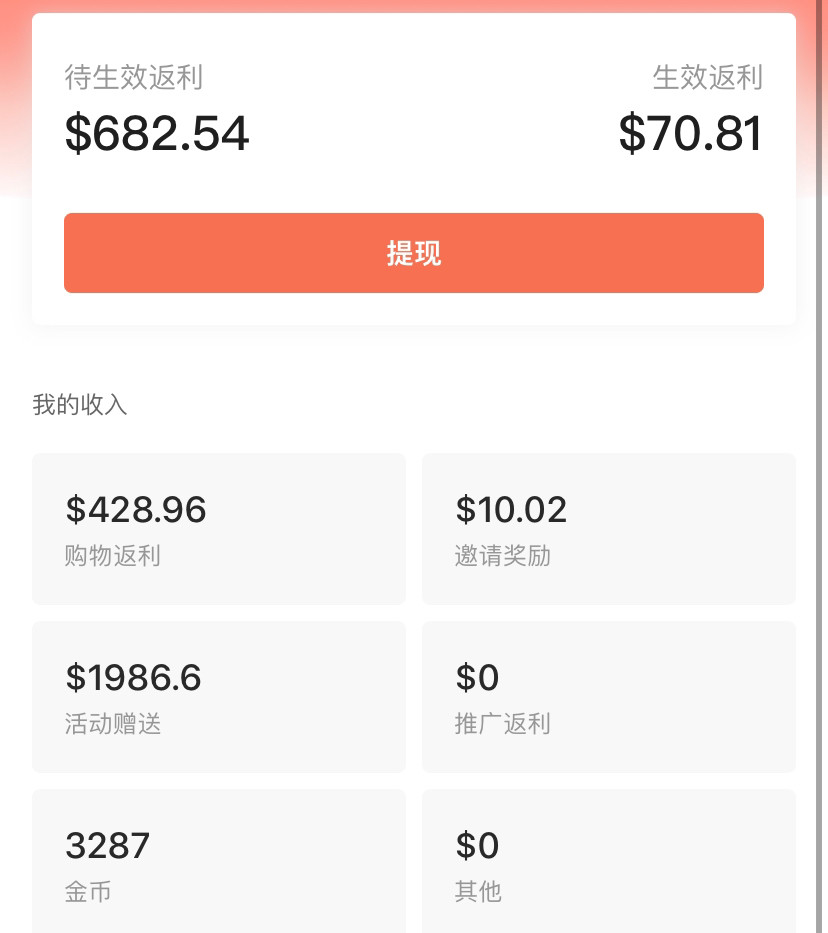
Task: Open the 活动赠送 activity gift card
Action: click(219, 696)
